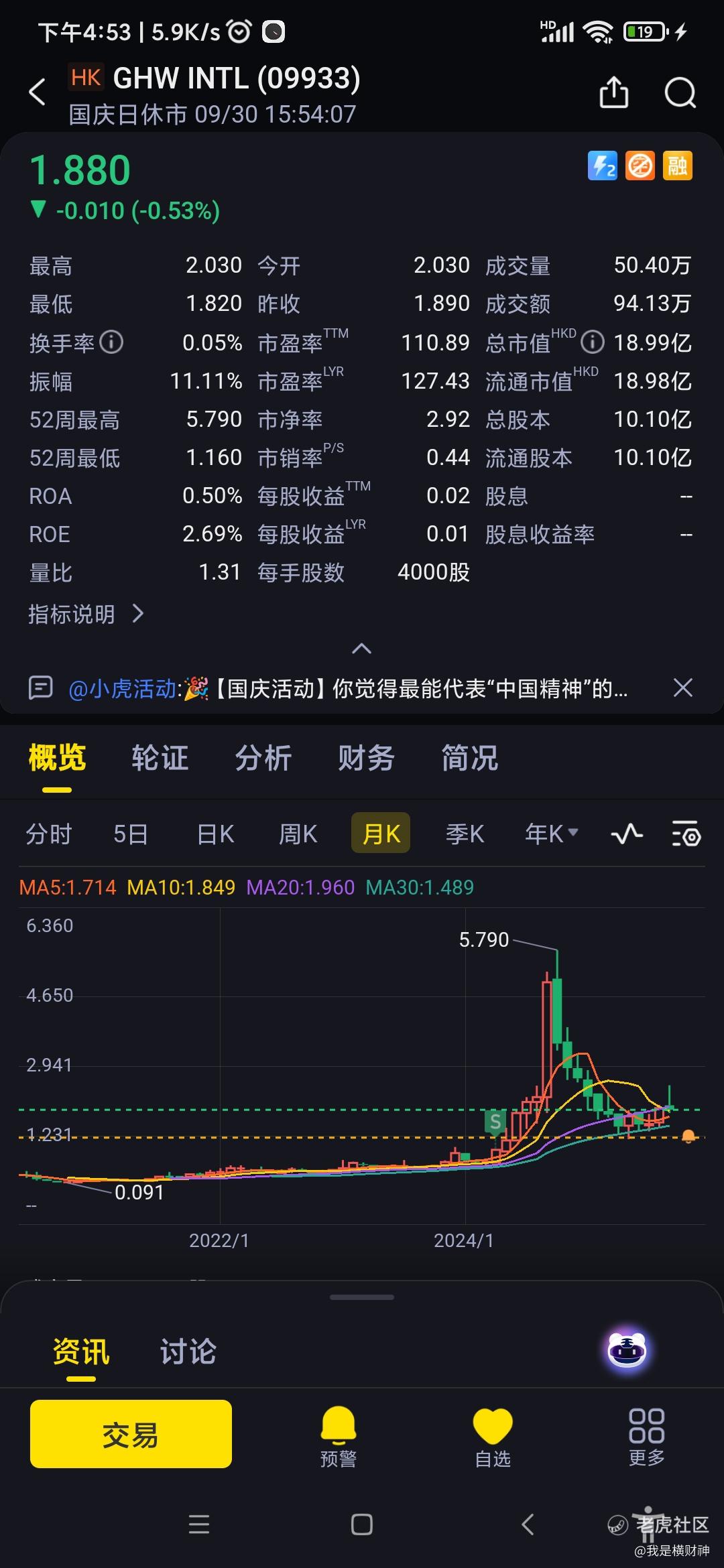Screen dimensions: 724x1568
Task: Select the 分时 chart view
Action: point(48,834)
